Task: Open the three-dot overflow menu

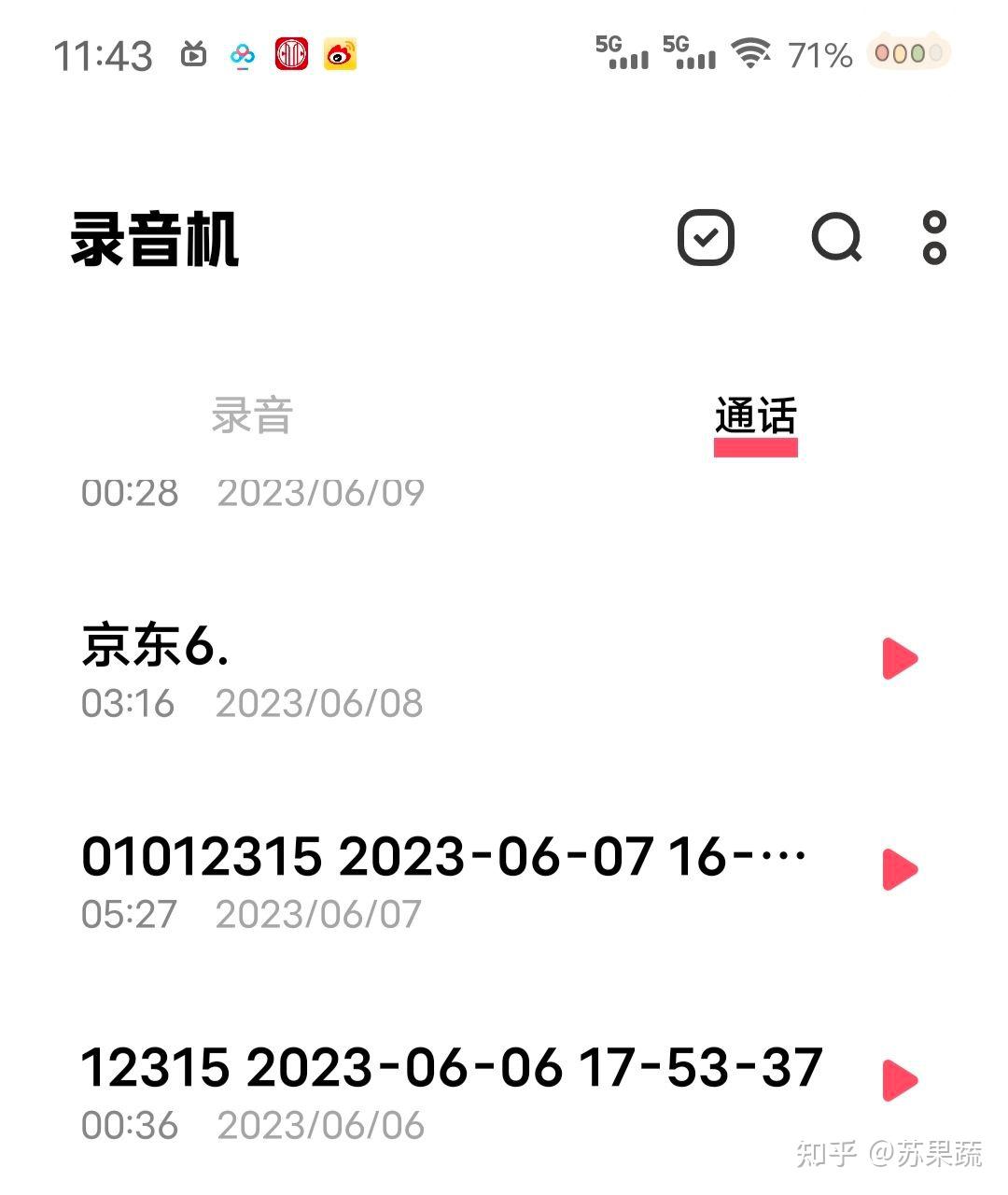Action: point(934,237)
